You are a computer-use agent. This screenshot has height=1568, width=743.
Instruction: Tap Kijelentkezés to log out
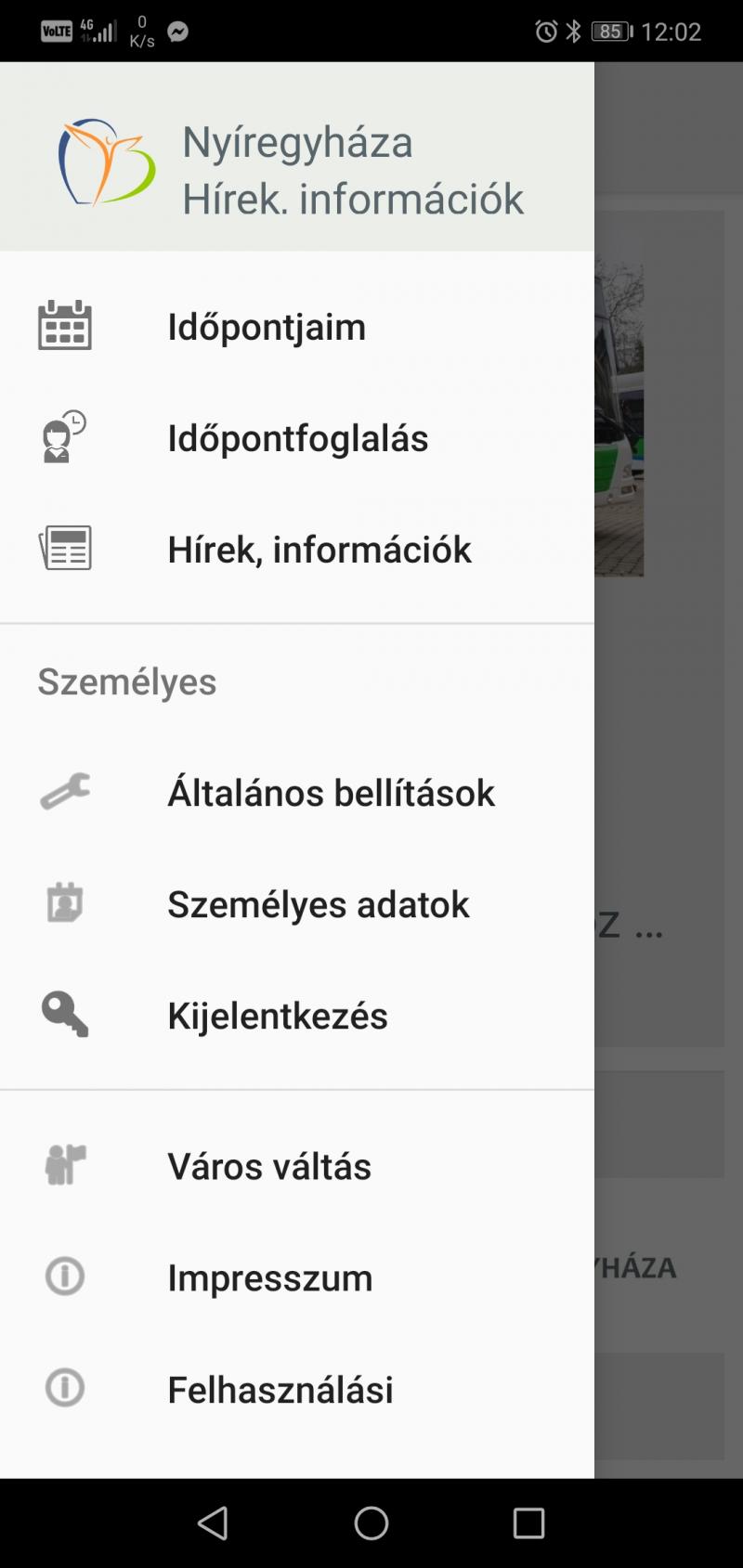277,1016
